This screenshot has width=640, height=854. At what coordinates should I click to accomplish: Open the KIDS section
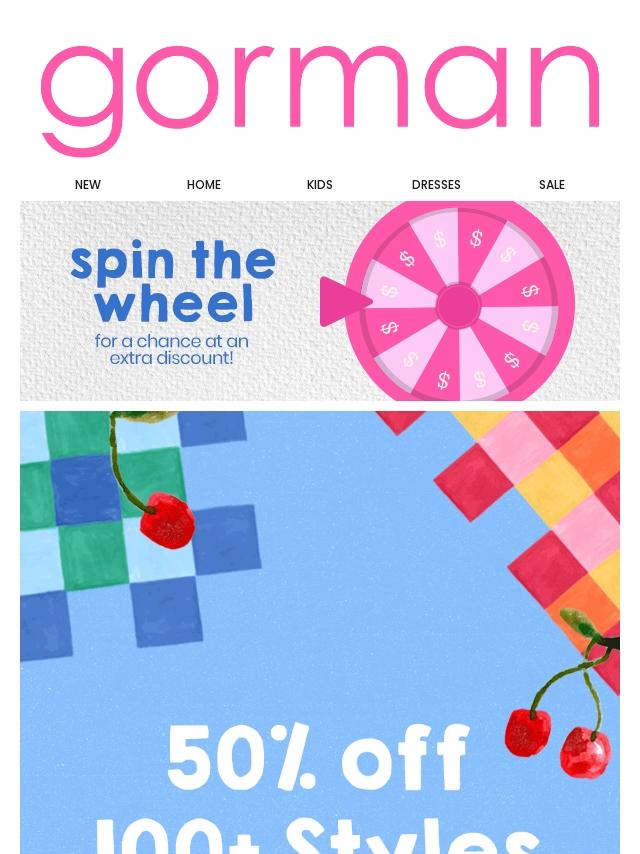[x=320, y=185]
